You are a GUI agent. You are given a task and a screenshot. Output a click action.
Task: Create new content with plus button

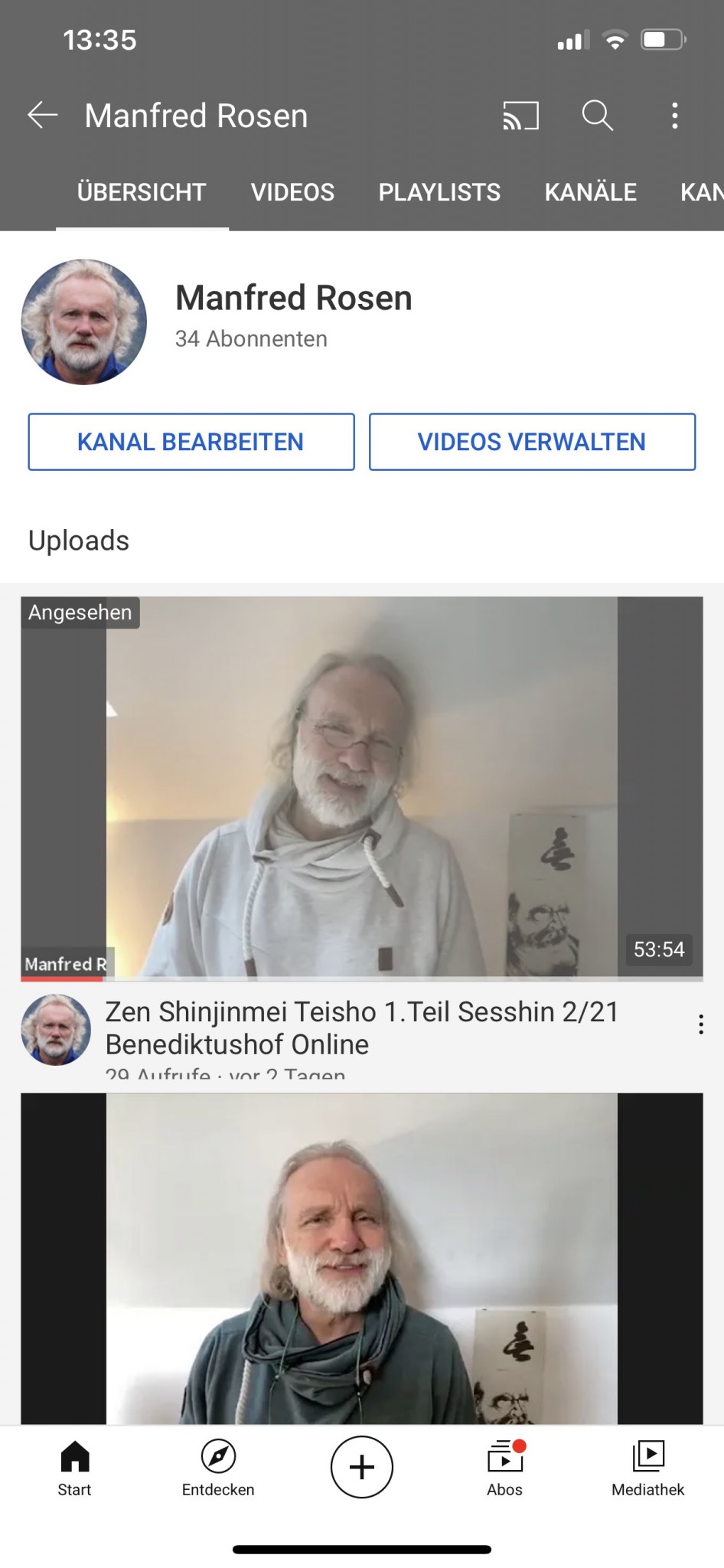[361, 1467]
